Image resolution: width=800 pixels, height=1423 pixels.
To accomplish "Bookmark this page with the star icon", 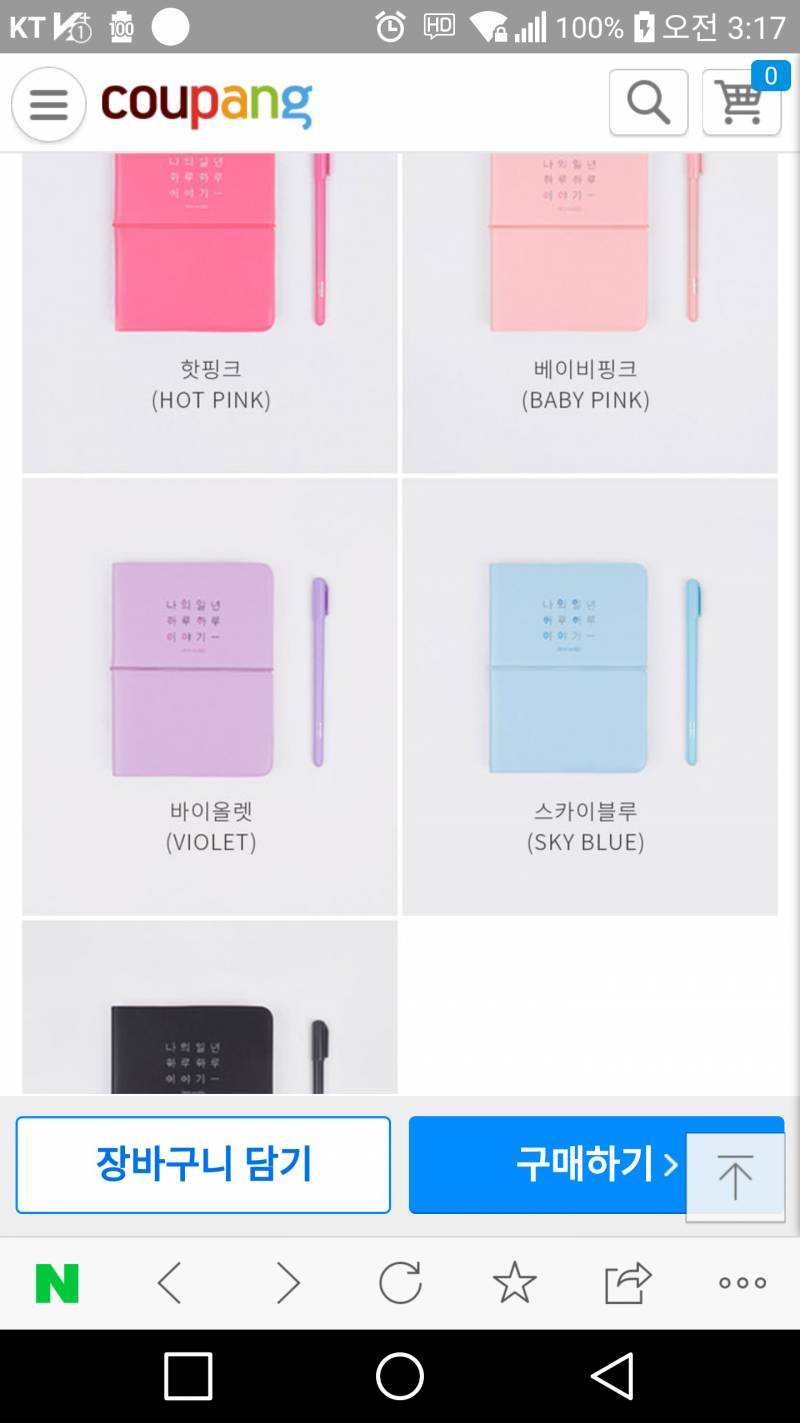I will (514, 1281).
